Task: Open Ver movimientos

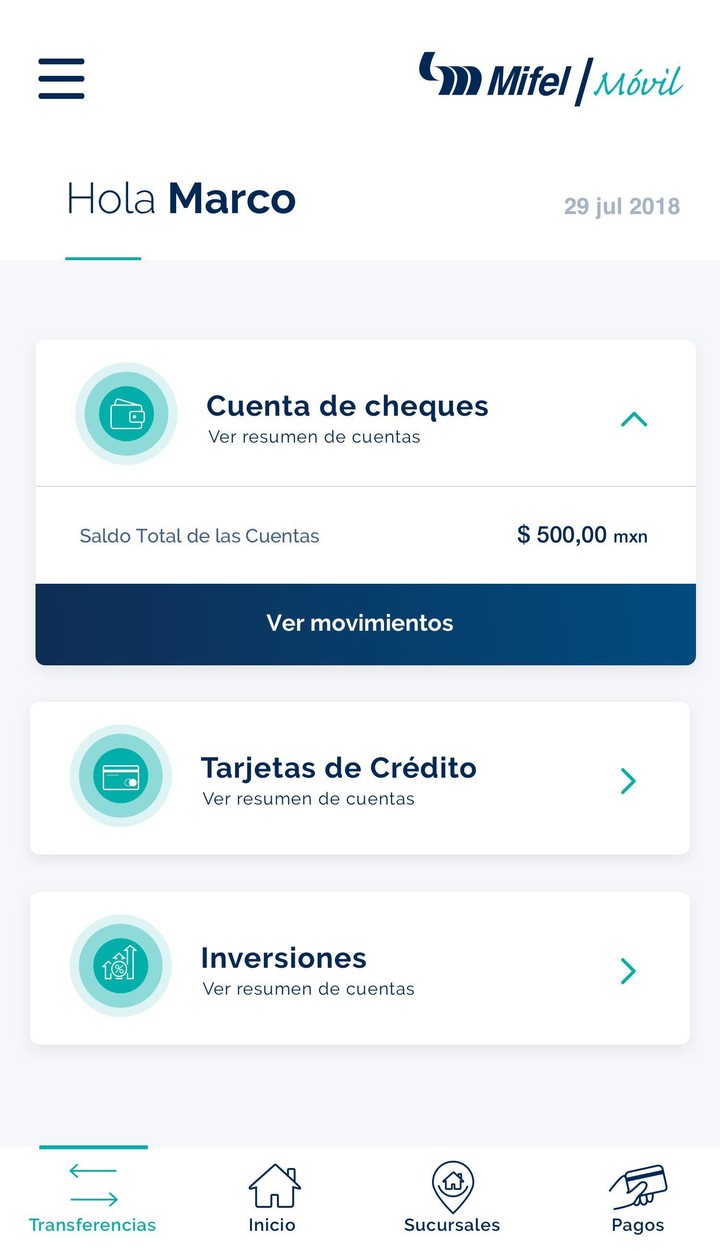Action: 360,623
